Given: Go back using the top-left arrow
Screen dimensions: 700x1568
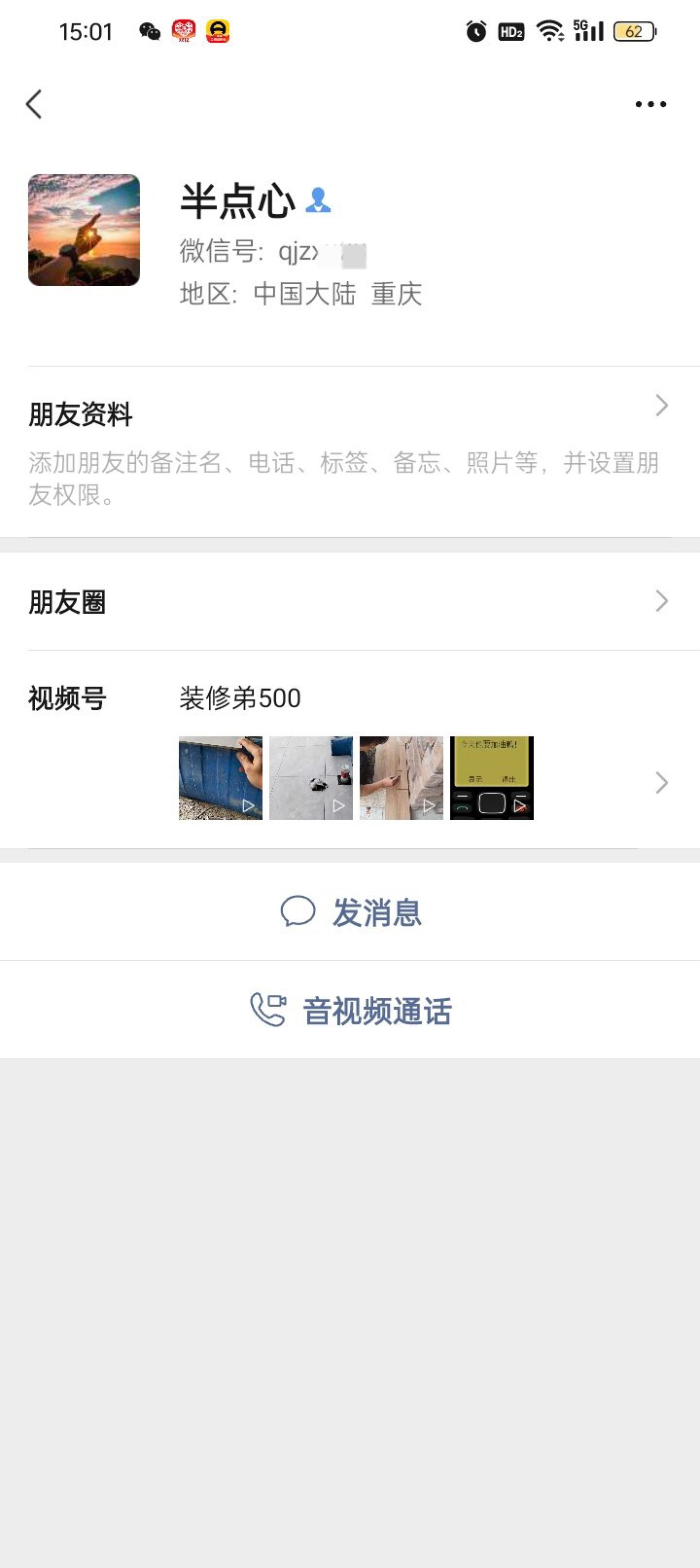Looking at the screenshot, I should 34,104.
